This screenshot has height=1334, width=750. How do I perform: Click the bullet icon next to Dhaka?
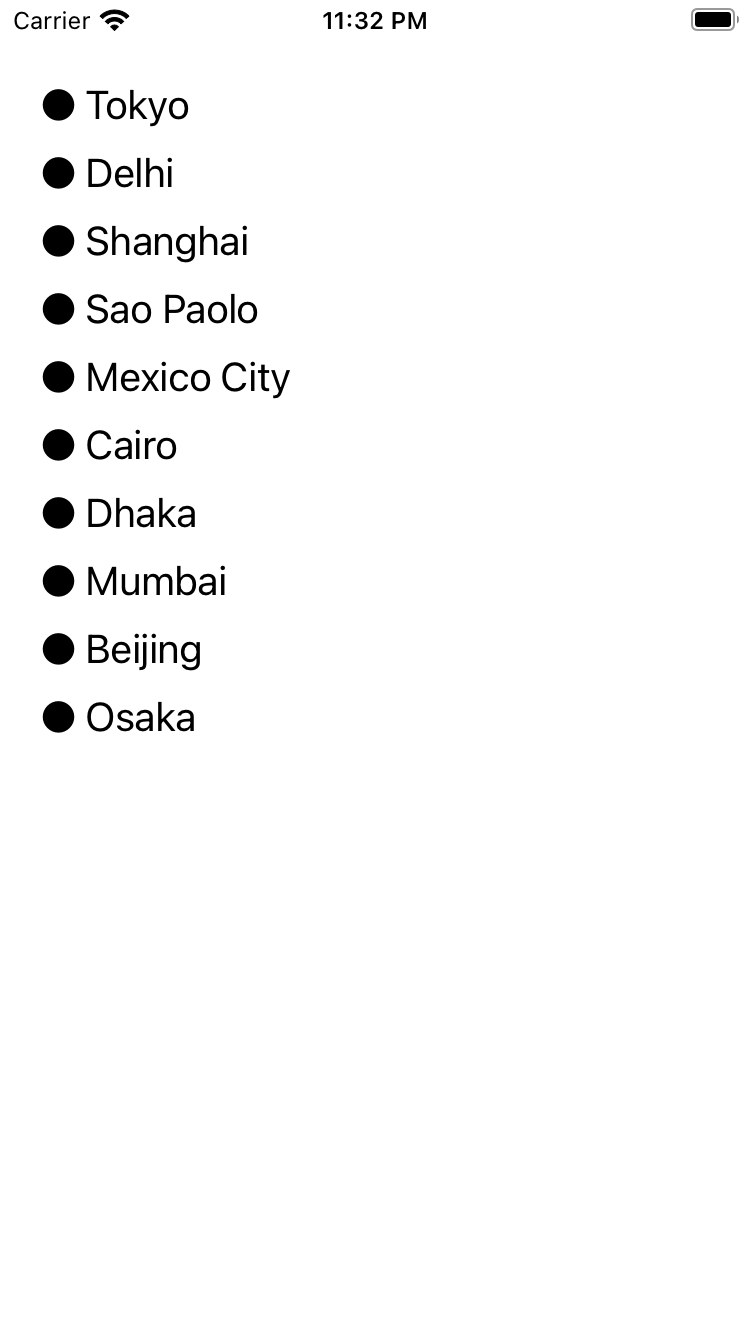point(59,513)
